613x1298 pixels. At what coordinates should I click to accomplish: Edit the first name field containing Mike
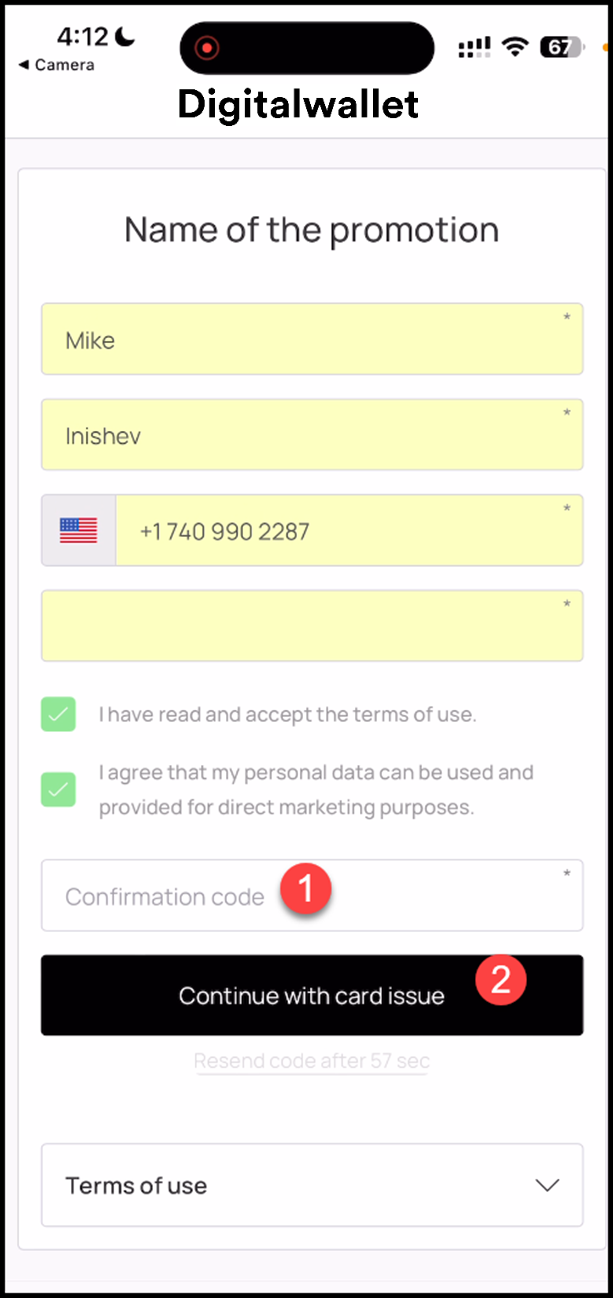(310, 340)
